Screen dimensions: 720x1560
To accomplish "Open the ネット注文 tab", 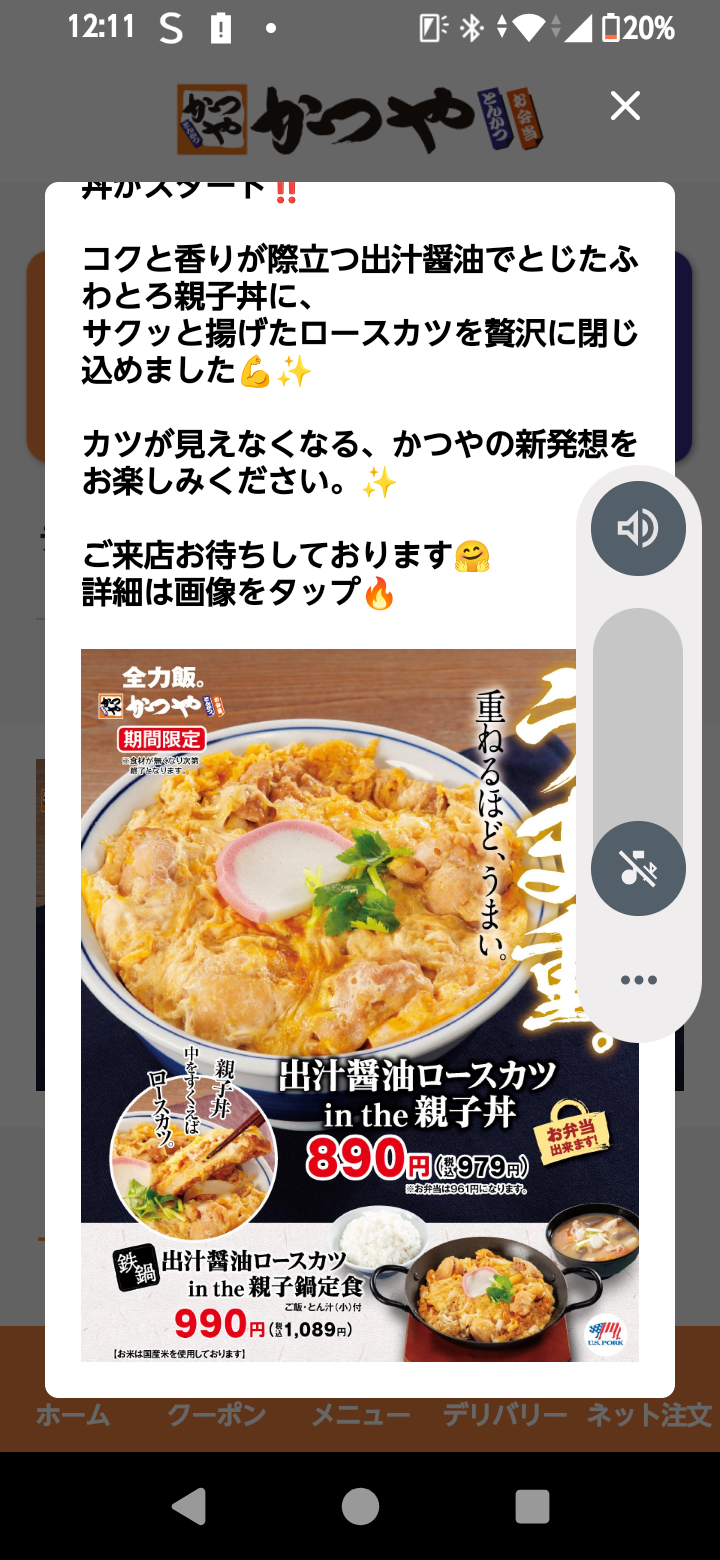I will [x=648, y=1415].
